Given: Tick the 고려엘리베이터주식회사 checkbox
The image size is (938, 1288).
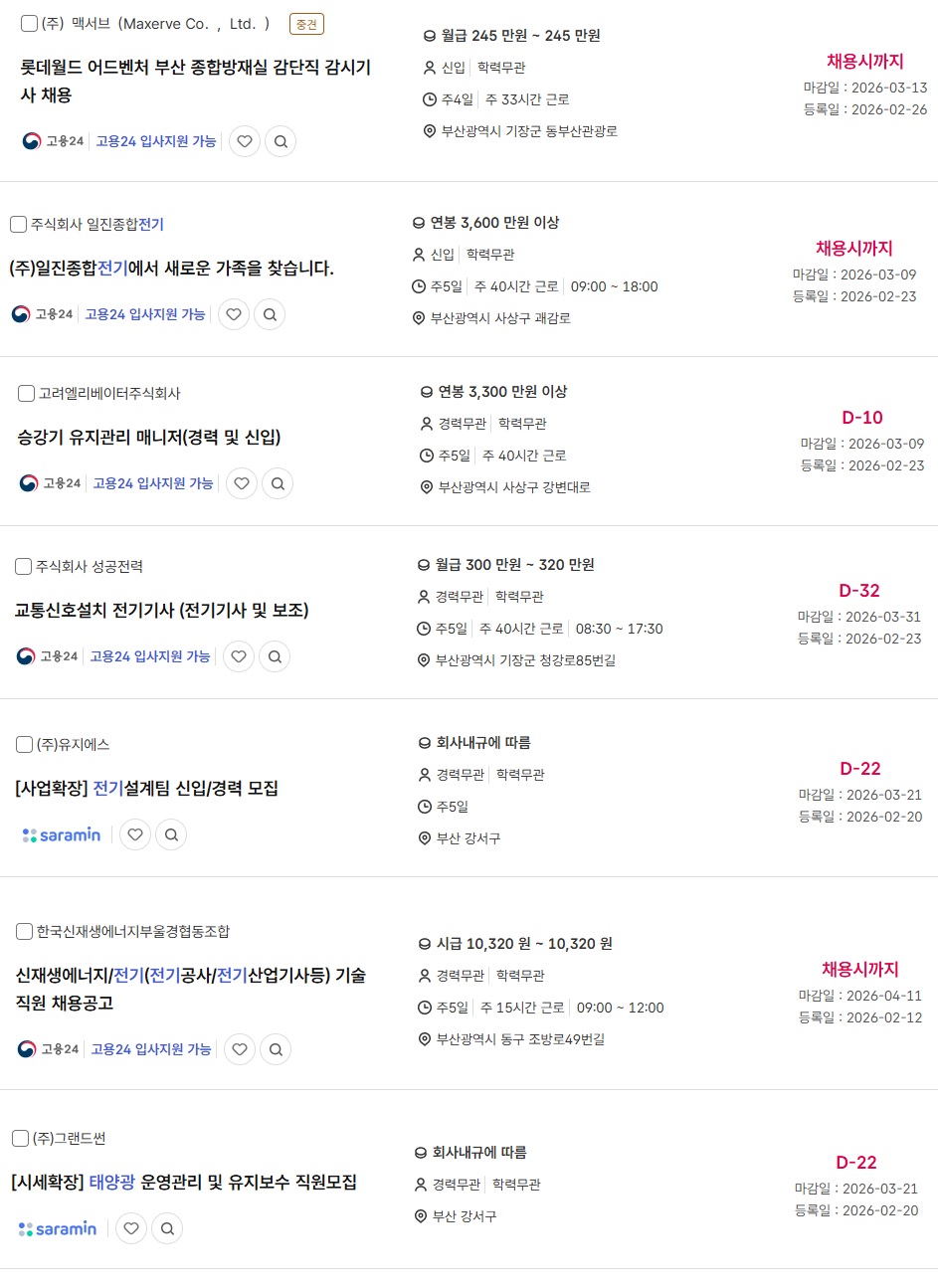Looking at the screenshot, I should point(27,394).
